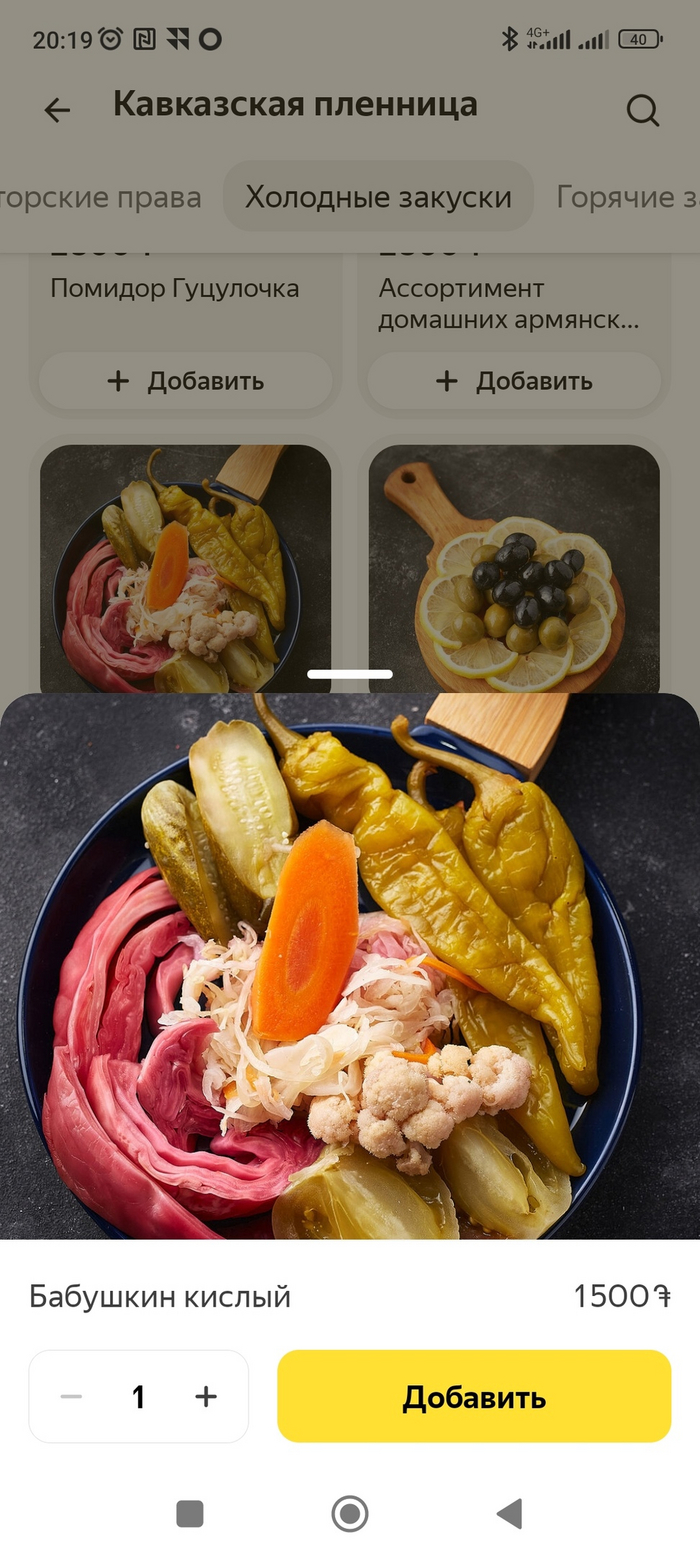Switch to the Горячие закуски tab
This screenshot has width=700, height=1556.
[x=628, y=197]
